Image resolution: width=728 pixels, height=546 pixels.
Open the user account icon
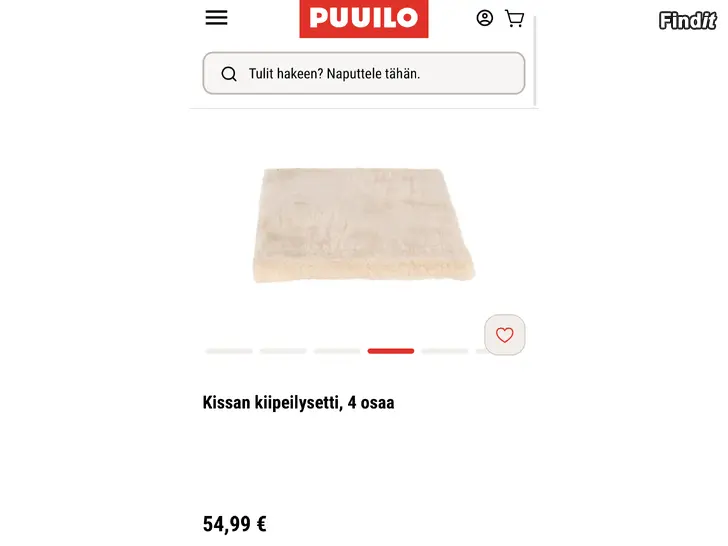[x=485, y=18]
